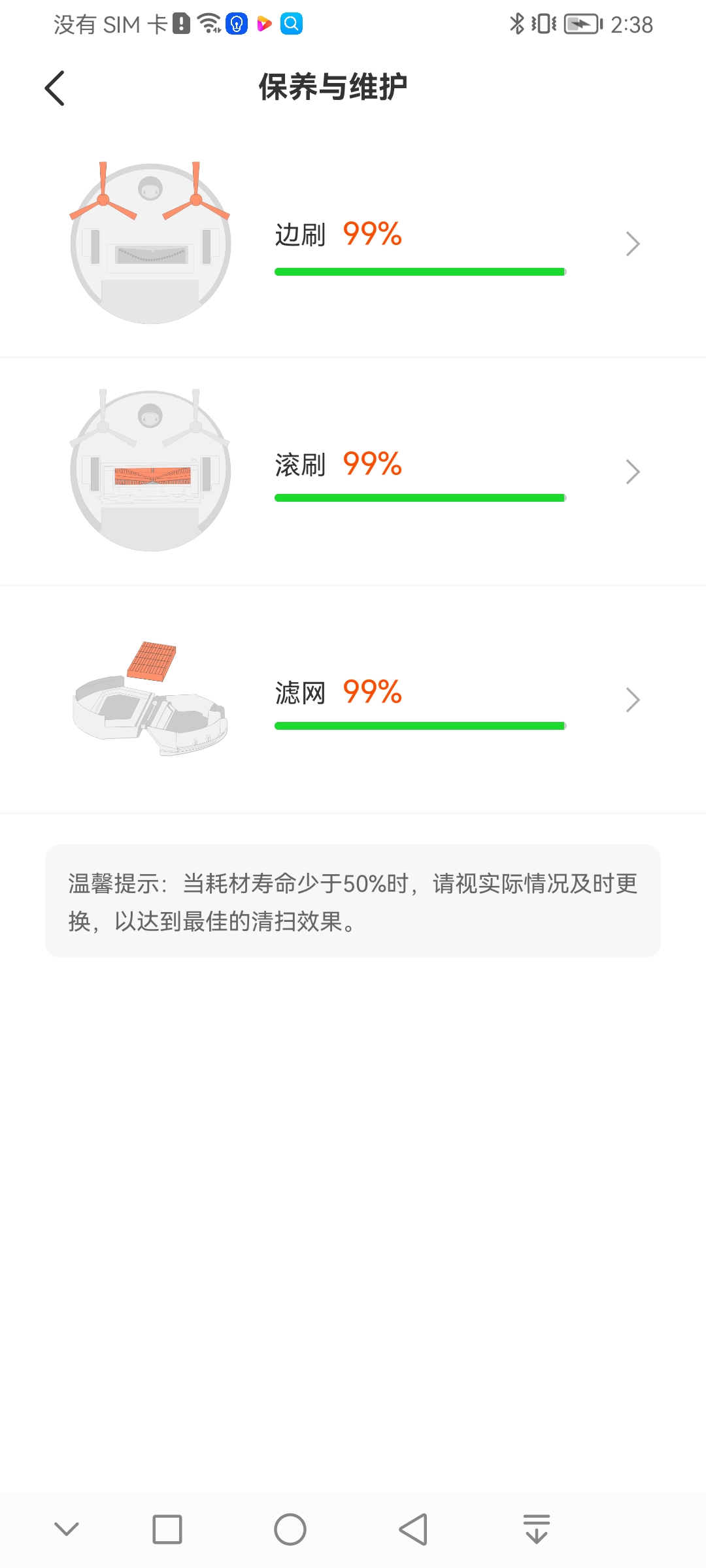Image resolution: width=706 pixels, height=1568 pixels.
Task: Tap the back arrow to leave 保养与维护
Action: pos(54,87)
